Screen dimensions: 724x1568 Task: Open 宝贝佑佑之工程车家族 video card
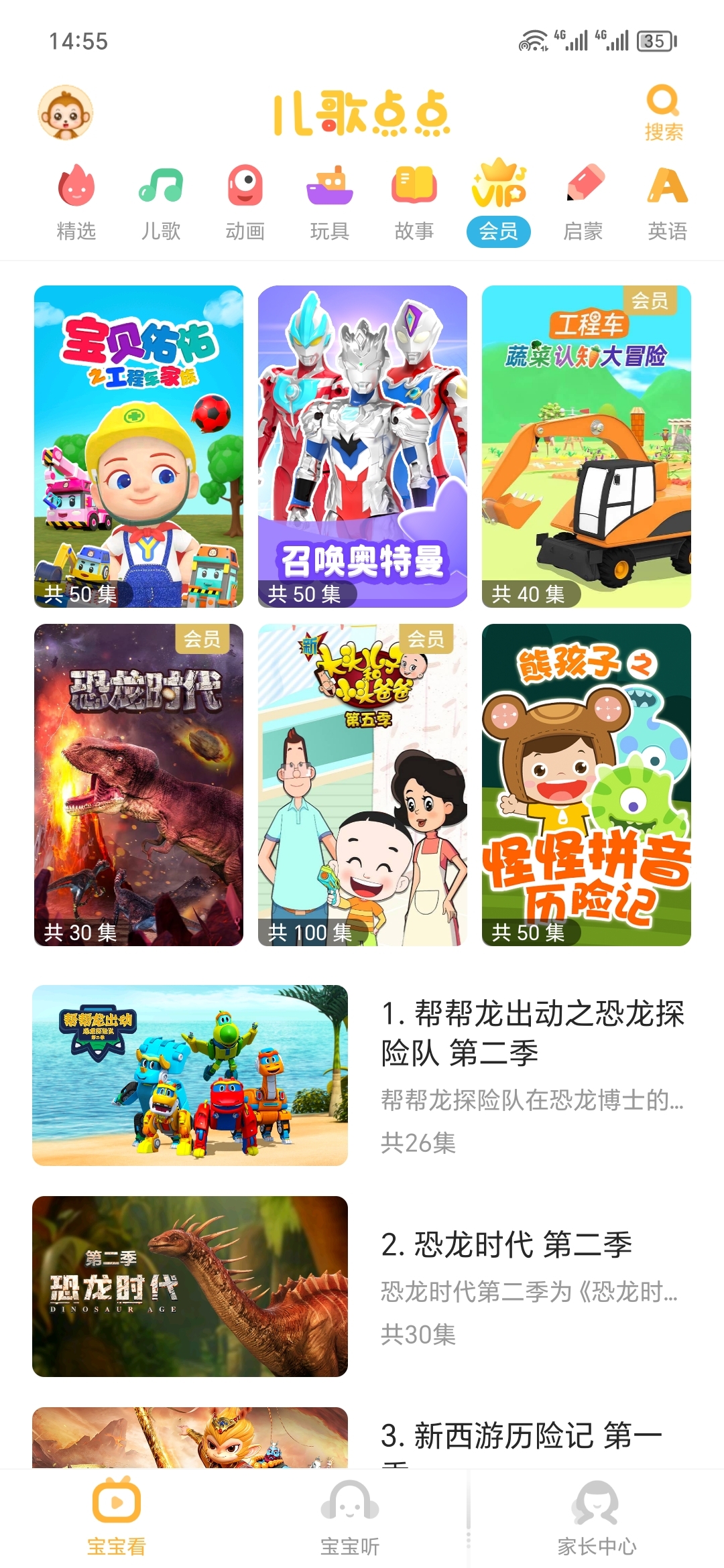pyautogui.click(x=139, y=446)
